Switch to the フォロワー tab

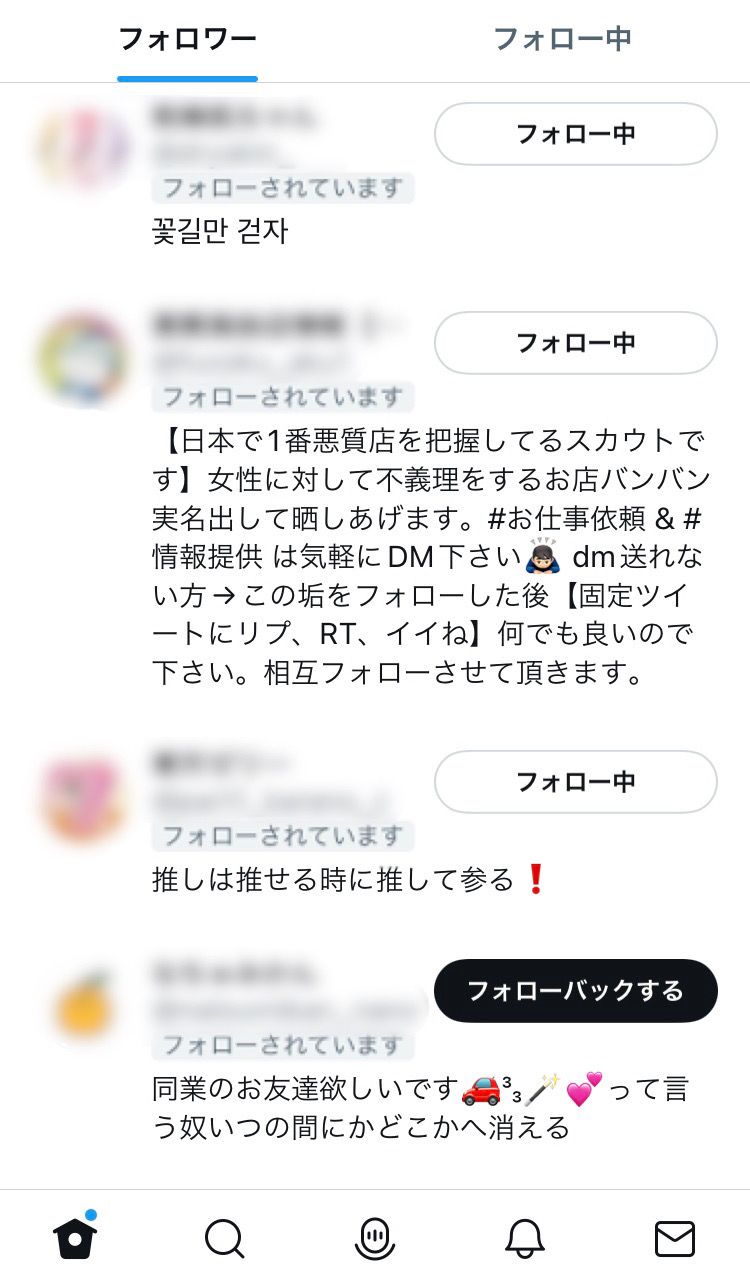tap(187, 40)
